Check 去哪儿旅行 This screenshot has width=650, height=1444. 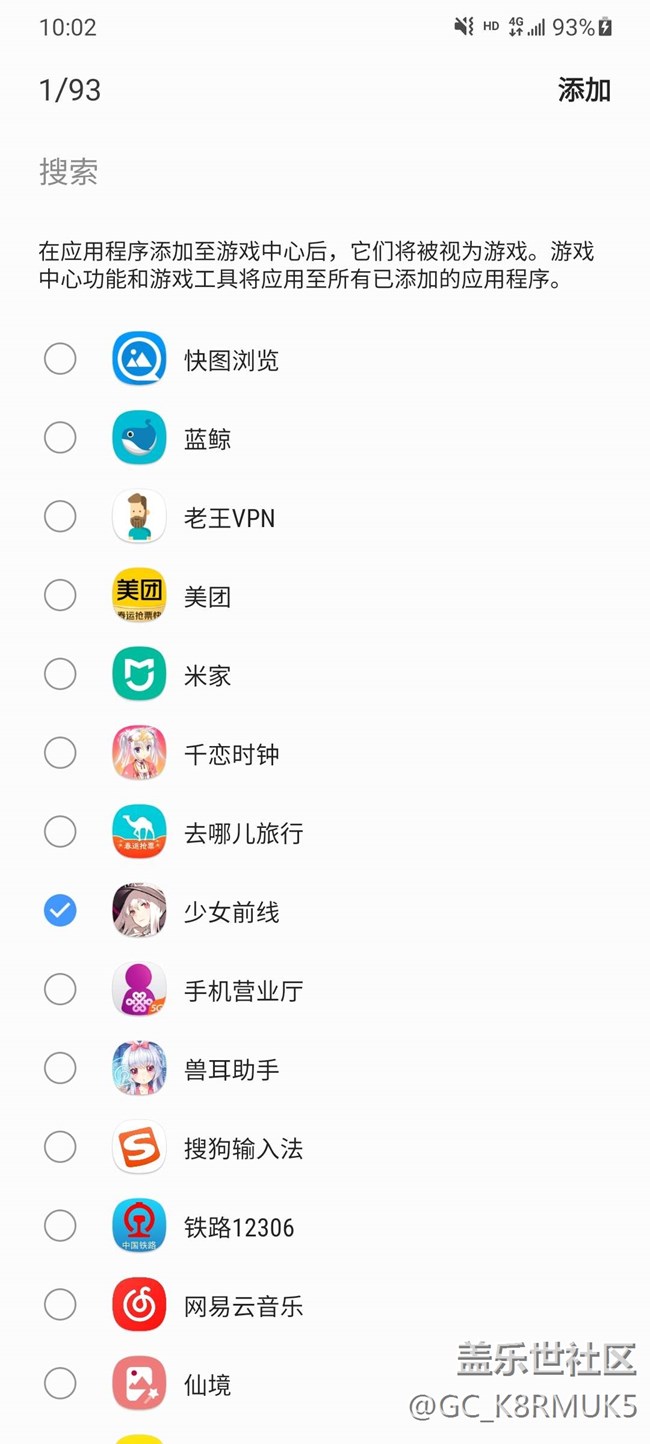tap(60, 832)
